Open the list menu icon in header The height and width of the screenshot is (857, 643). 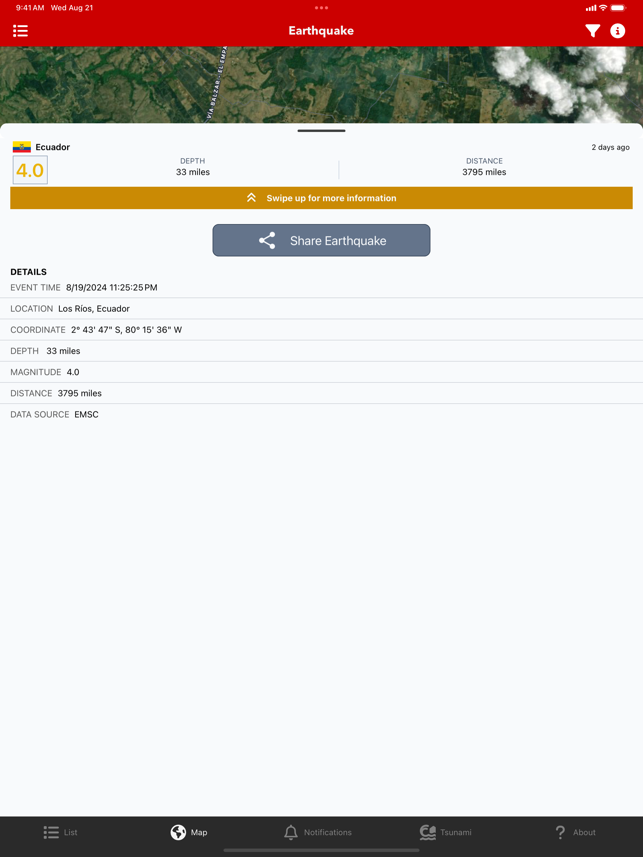(x=20, y=31)
